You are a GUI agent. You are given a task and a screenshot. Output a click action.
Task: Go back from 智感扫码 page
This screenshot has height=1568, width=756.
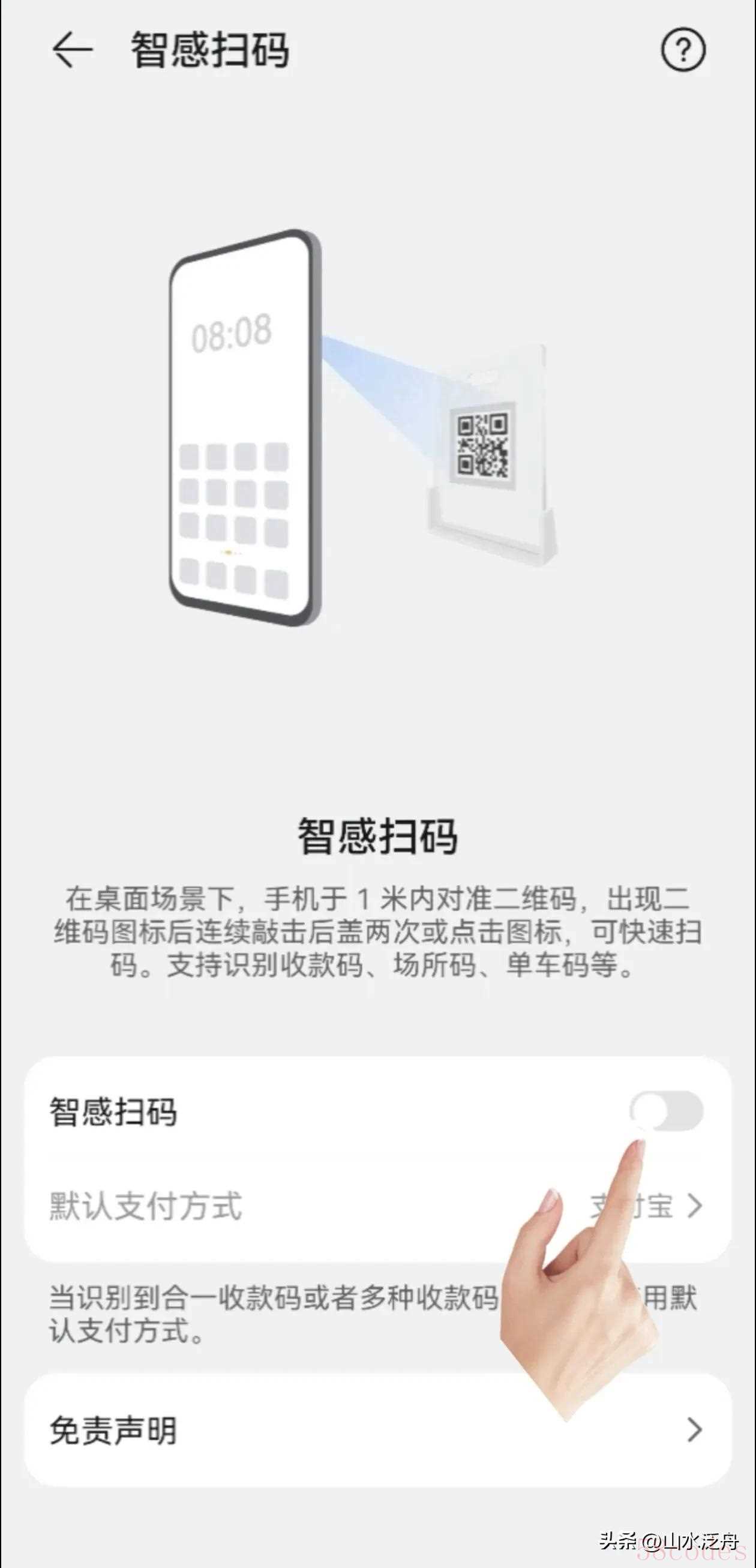72,50
